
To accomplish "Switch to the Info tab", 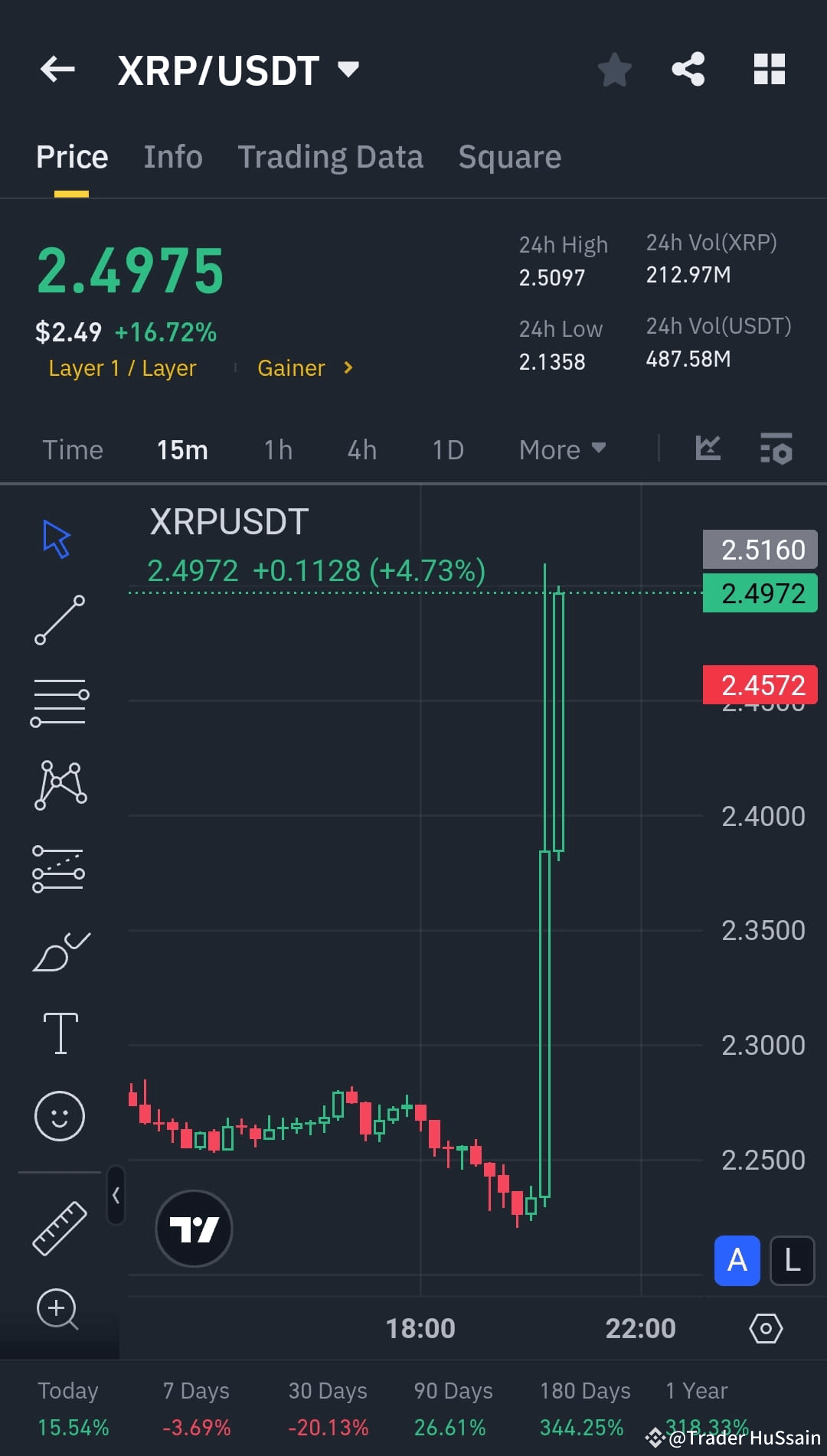I will coord(172,156).
